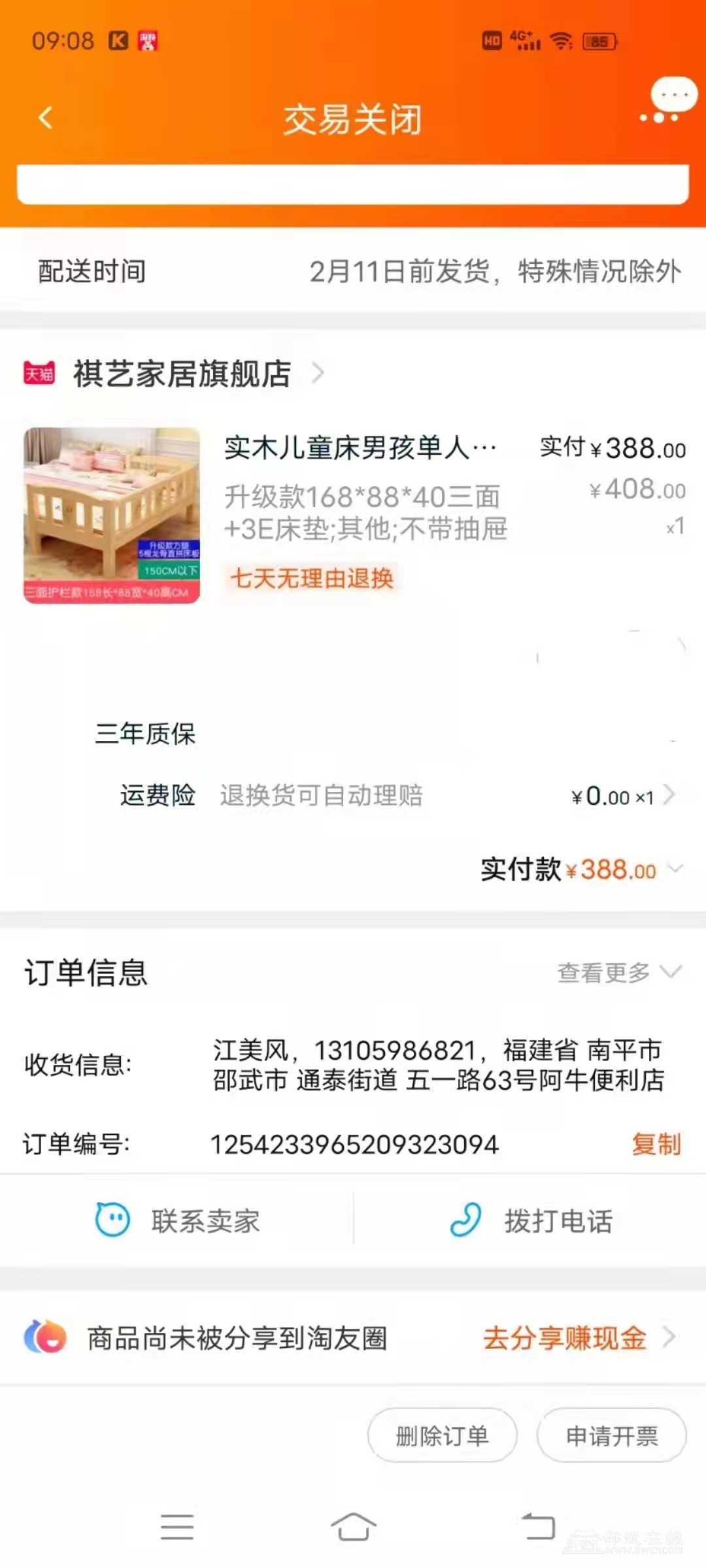
Task: Call the seller via 拨打电话
Action: tap(531, 1220)
